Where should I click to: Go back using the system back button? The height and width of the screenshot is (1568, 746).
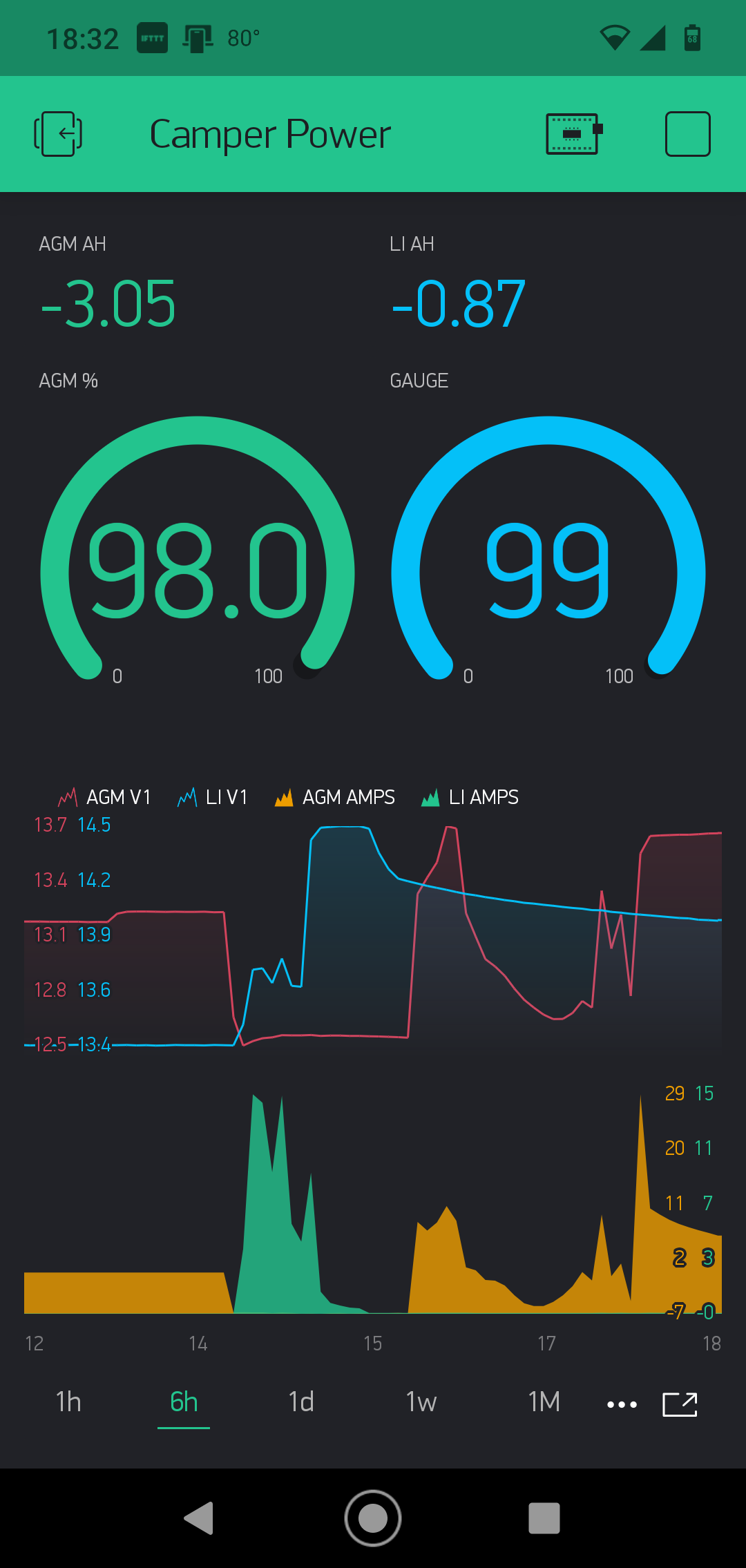[x=199, y=1518]
